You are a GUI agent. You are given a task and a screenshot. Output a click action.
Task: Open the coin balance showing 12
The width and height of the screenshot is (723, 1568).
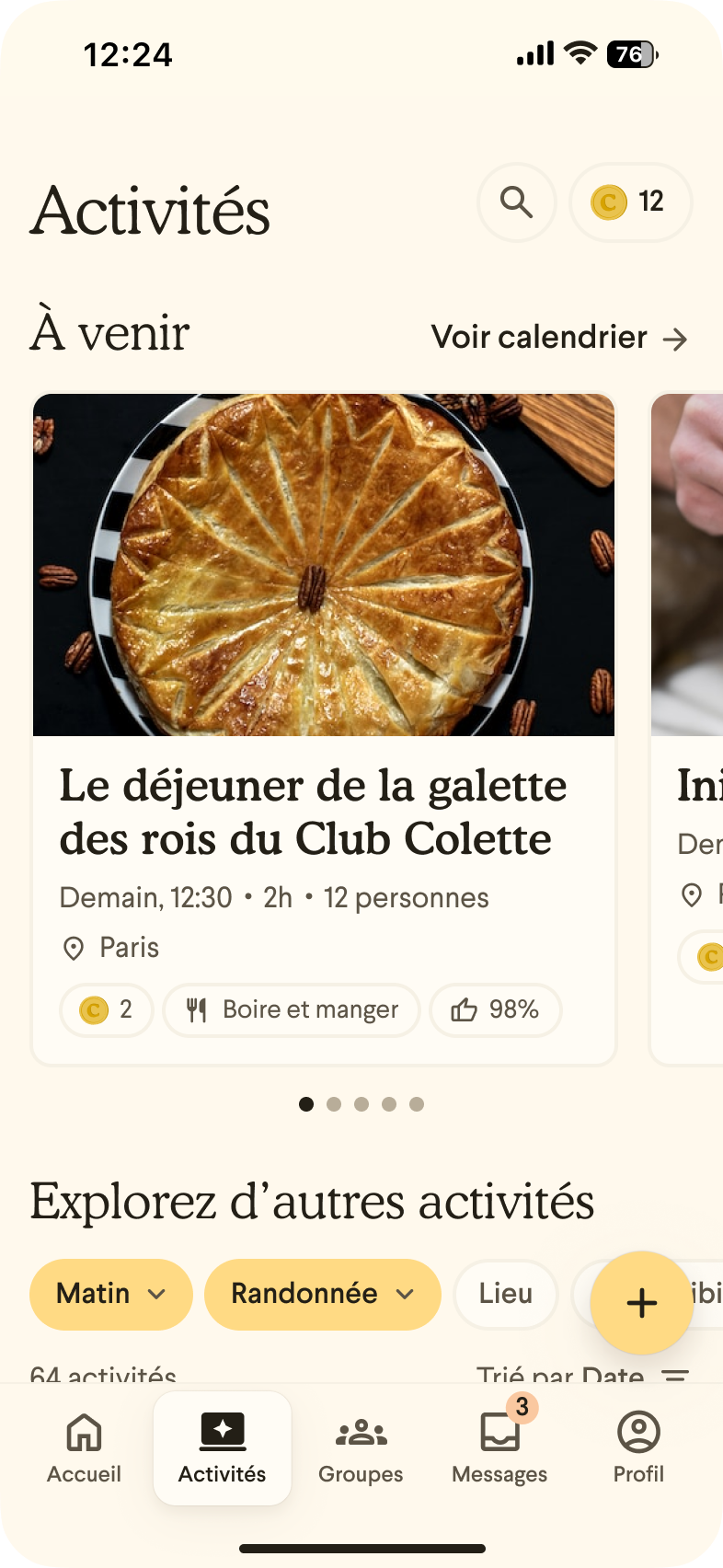tap(630, 202)
